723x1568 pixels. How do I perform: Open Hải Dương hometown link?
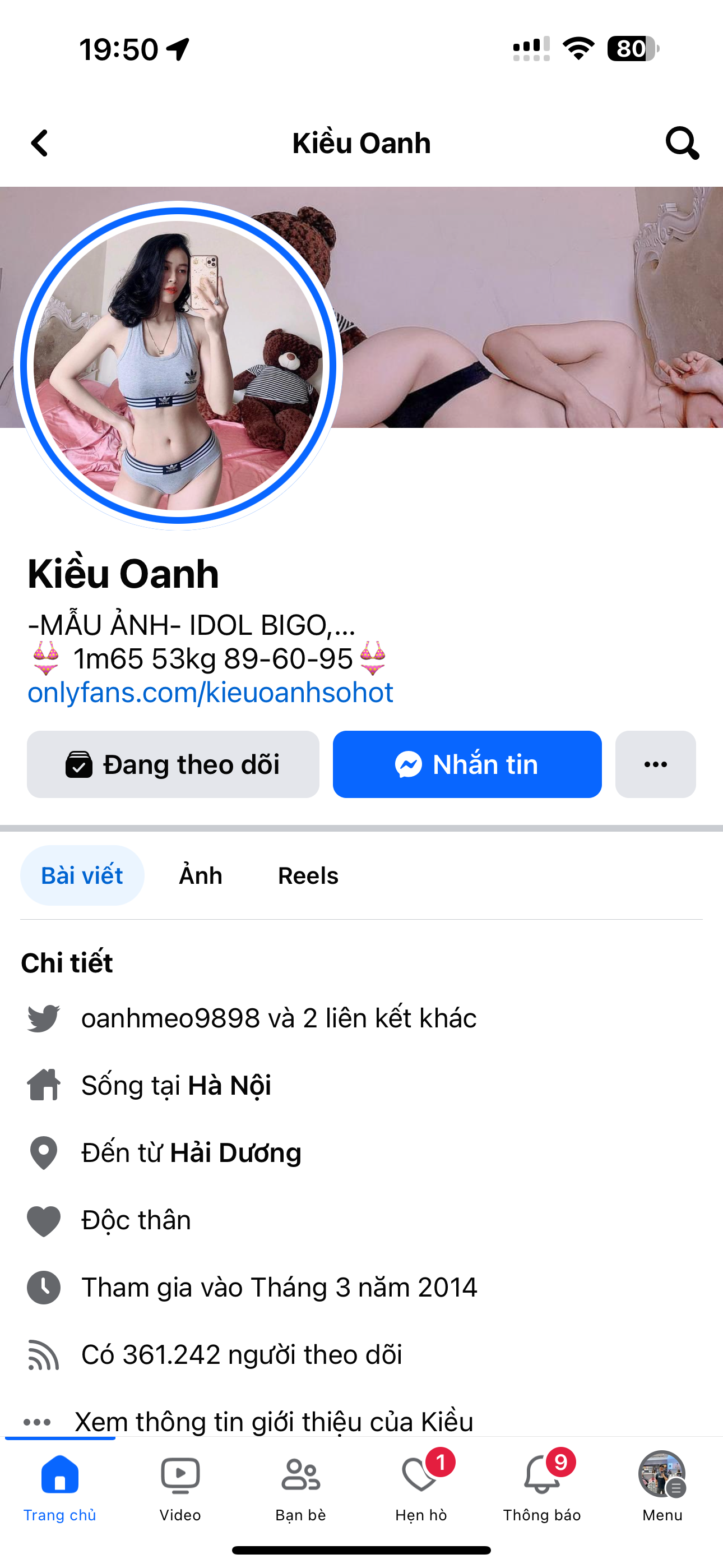[235, 1153]
